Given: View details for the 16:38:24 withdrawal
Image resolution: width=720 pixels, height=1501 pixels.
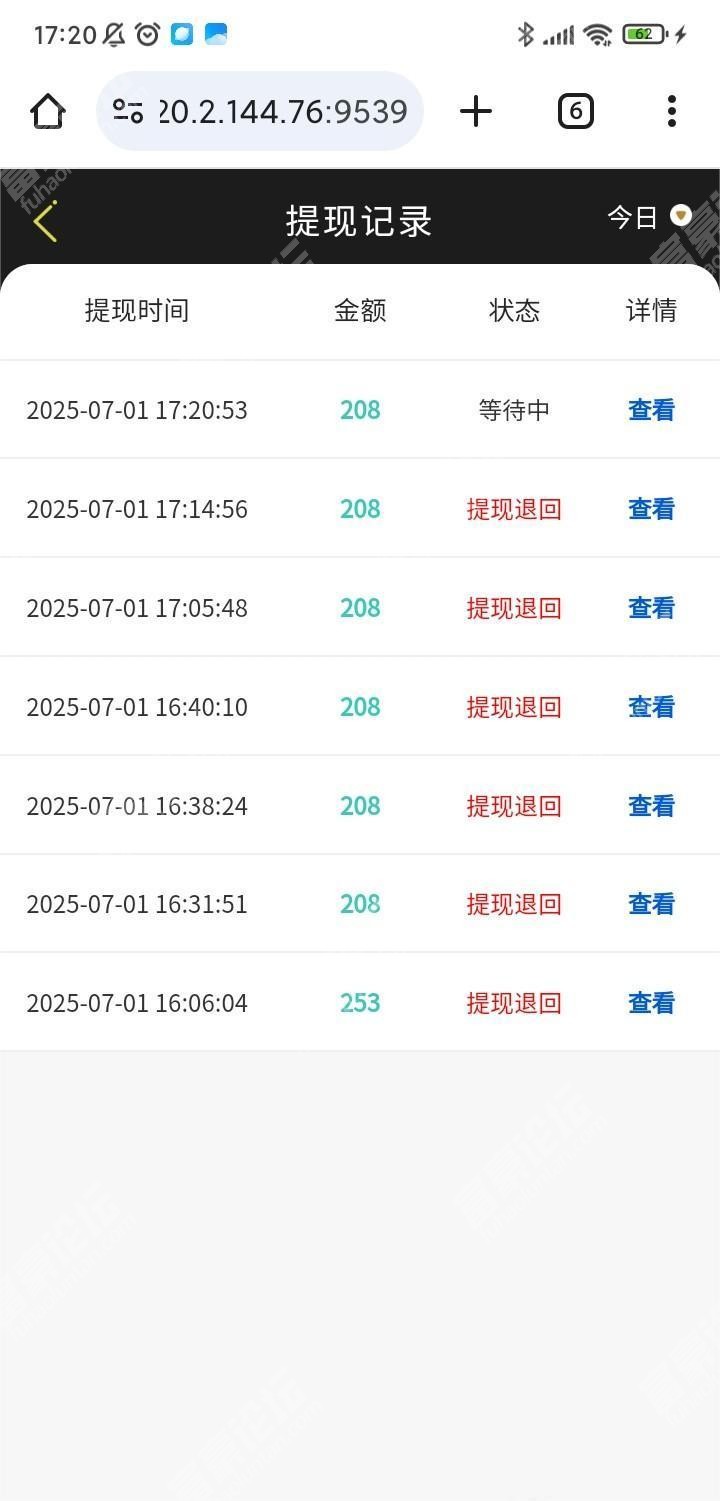Looking at the screenshot, I should (x=652, y=806).
